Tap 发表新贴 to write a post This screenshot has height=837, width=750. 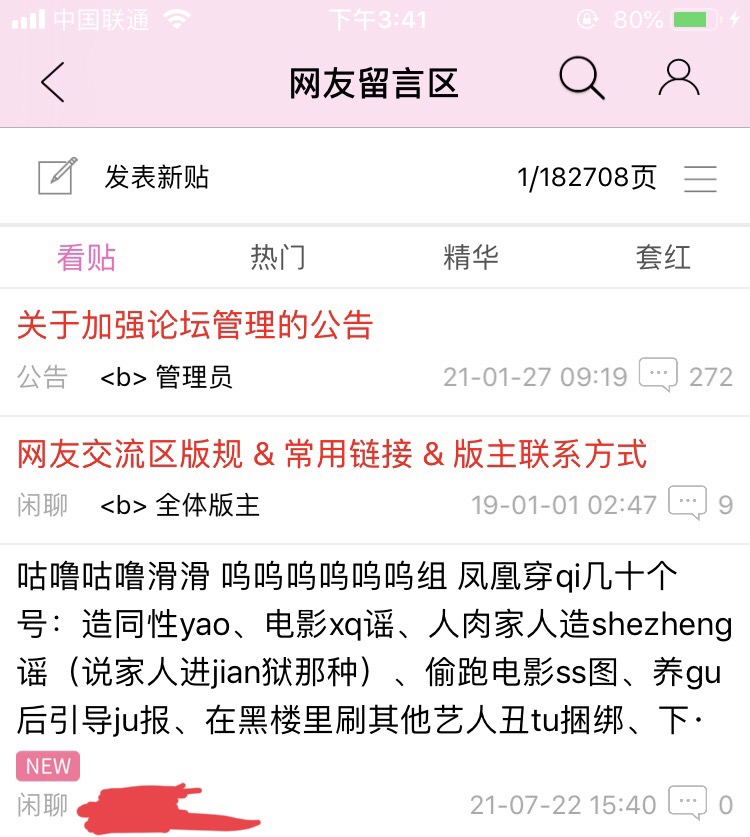coord(156,178)
